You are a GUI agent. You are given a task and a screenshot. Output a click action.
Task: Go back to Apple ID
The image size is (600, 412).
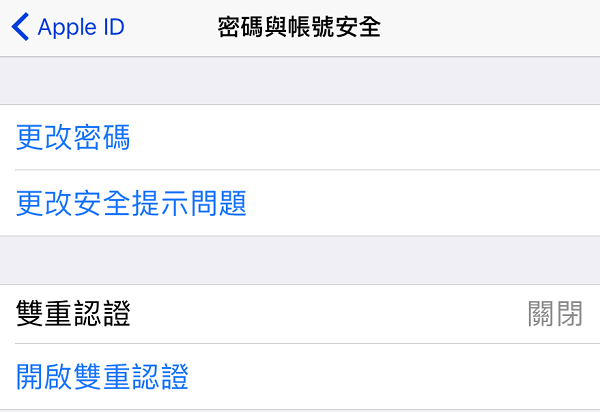68,27
